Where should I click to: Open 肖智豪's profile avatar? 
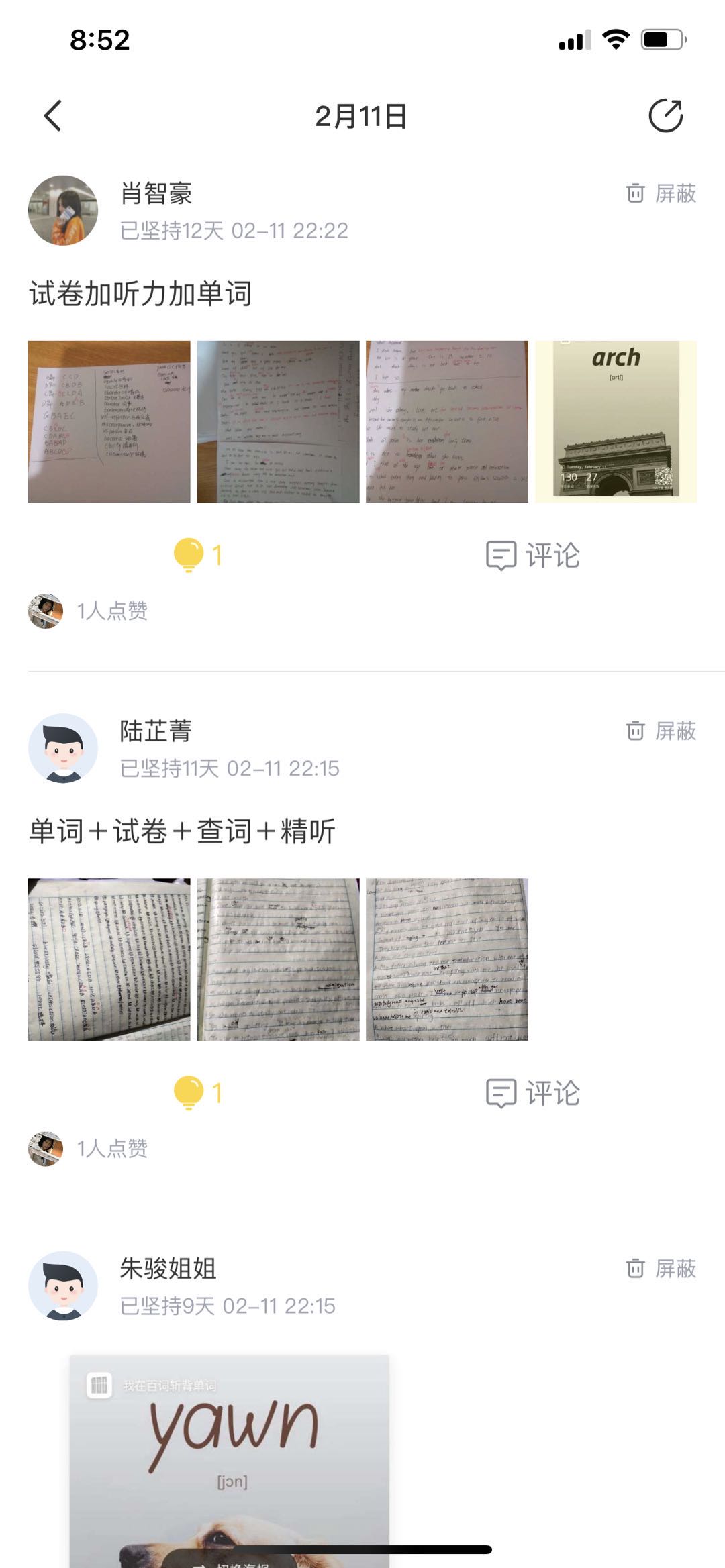(63, 211)
